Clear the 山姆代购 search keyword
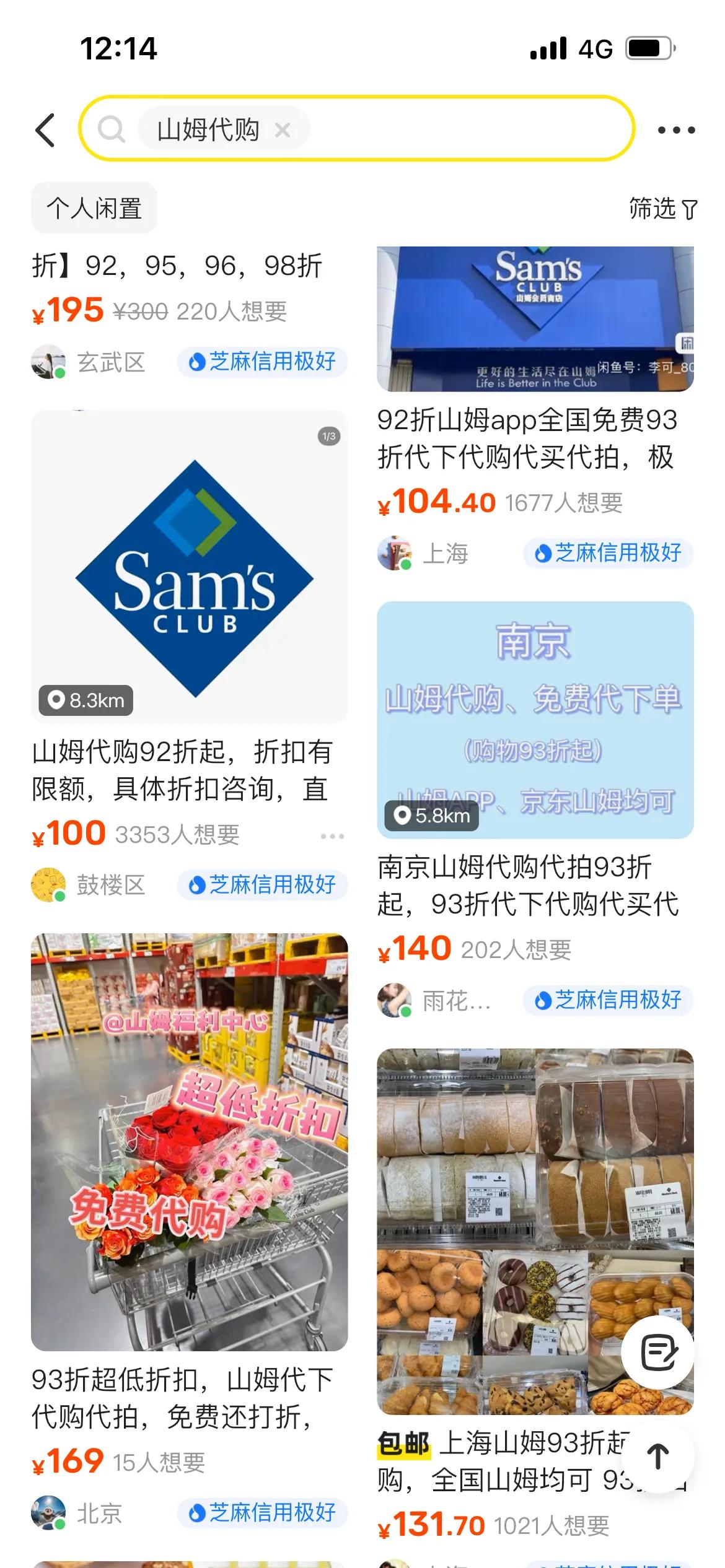Image resolution: width=725 pixels, height=1568 pixels. tap(284, 130)
